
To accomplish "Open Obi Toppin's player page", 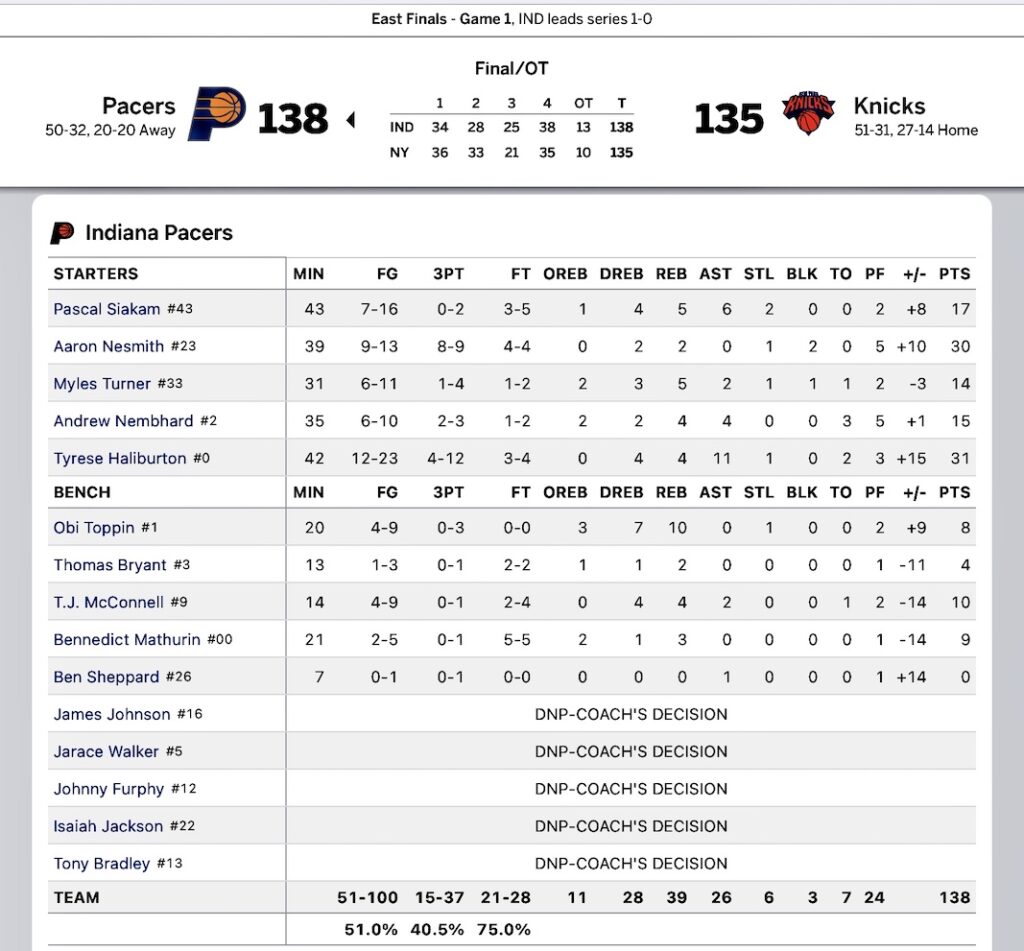I will pyautogui.click(x=93, y=528).
